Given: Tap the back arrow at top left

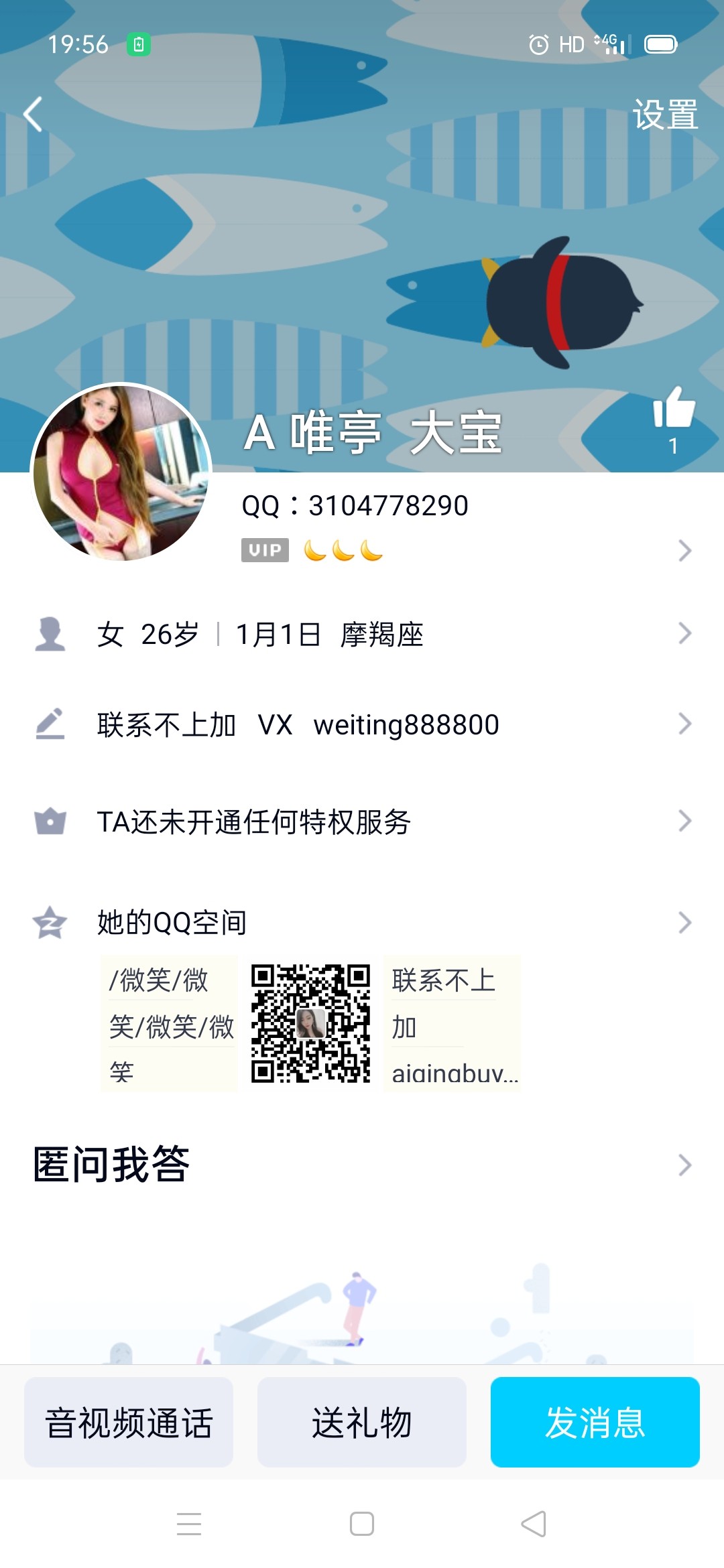Looking at the screenshot, I should click(x=32, y=113).
